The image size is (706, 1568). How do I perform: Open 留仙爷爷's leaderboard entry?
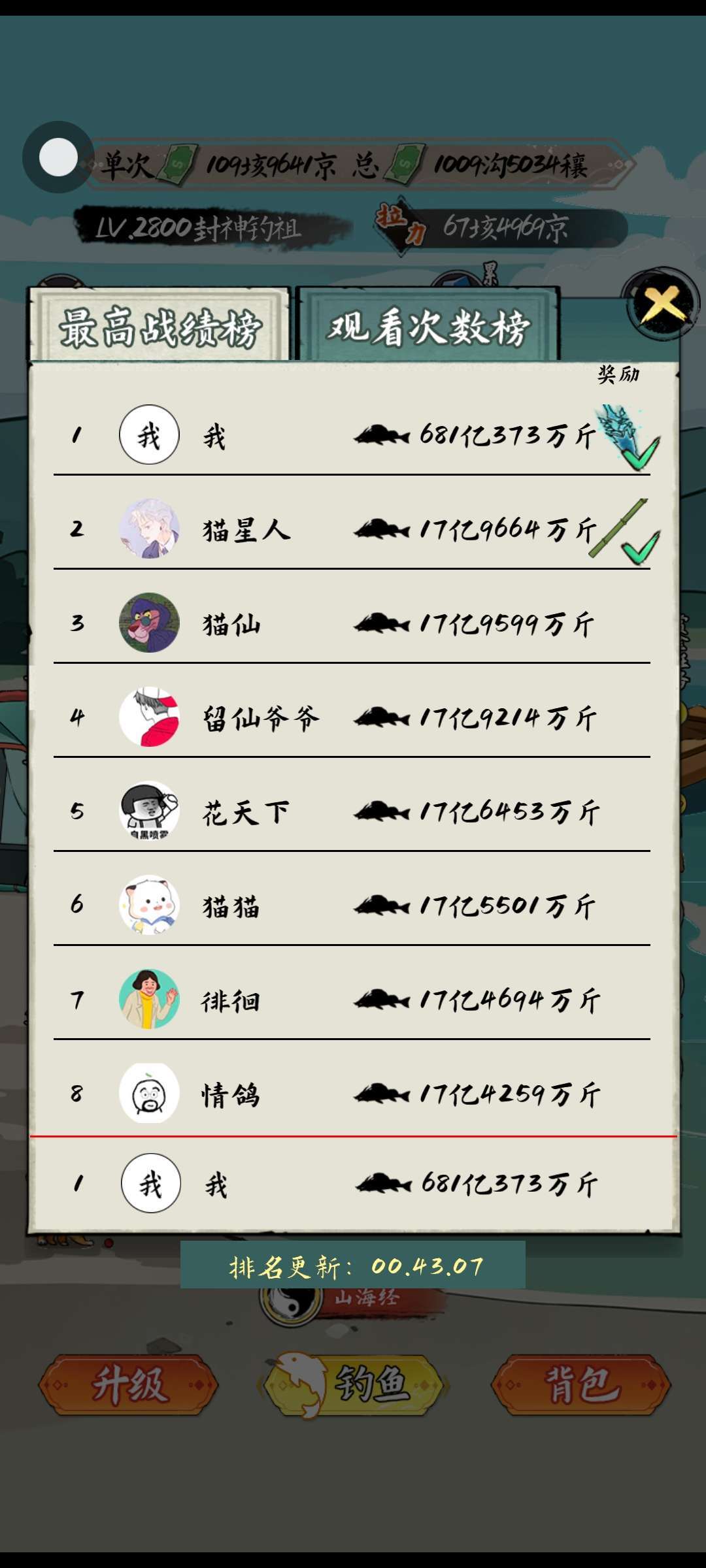coord(352,717)
